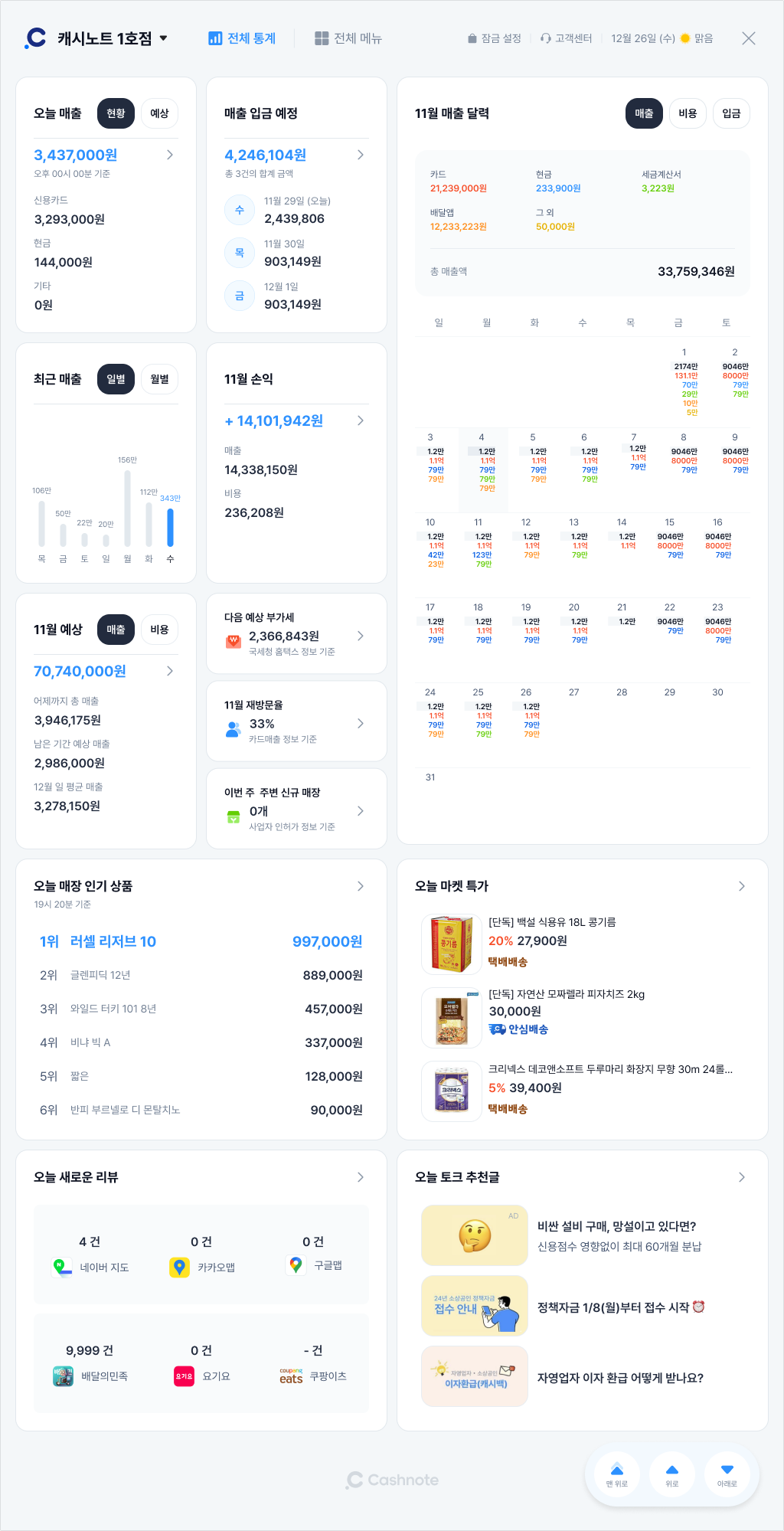This screenshot has width=784, height=1531.
Task: Open the 고객센터 customer center
Action: pyautogui.click(x=567, y=38)
